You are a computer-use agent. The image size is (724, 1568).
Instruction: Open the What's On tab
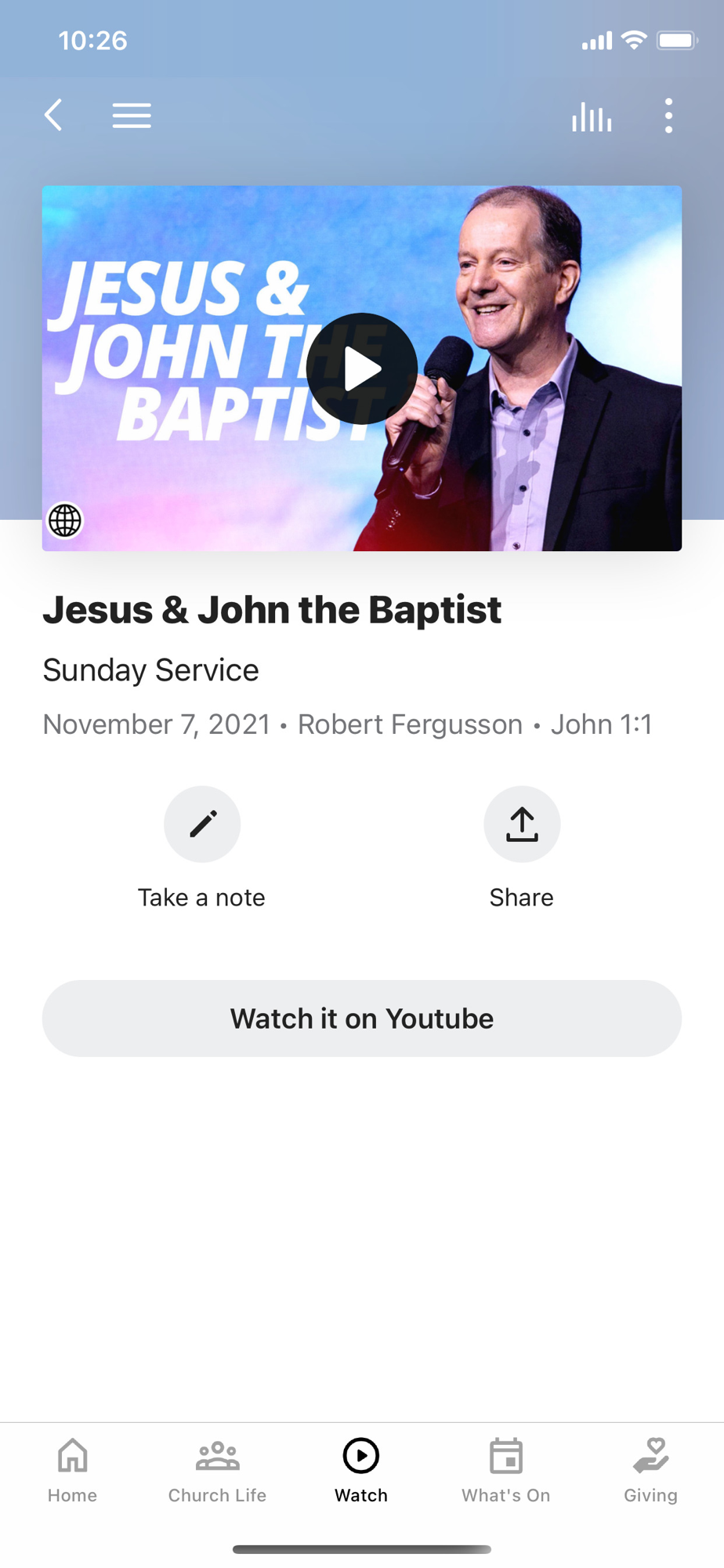[506, 1470]
